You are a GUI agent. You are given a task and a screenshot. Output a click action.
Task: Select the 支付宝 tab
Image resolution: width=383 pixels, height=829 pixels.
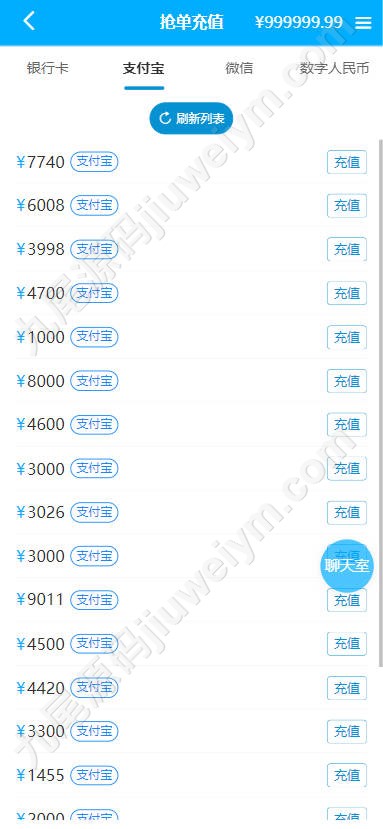tap(143, 68)
